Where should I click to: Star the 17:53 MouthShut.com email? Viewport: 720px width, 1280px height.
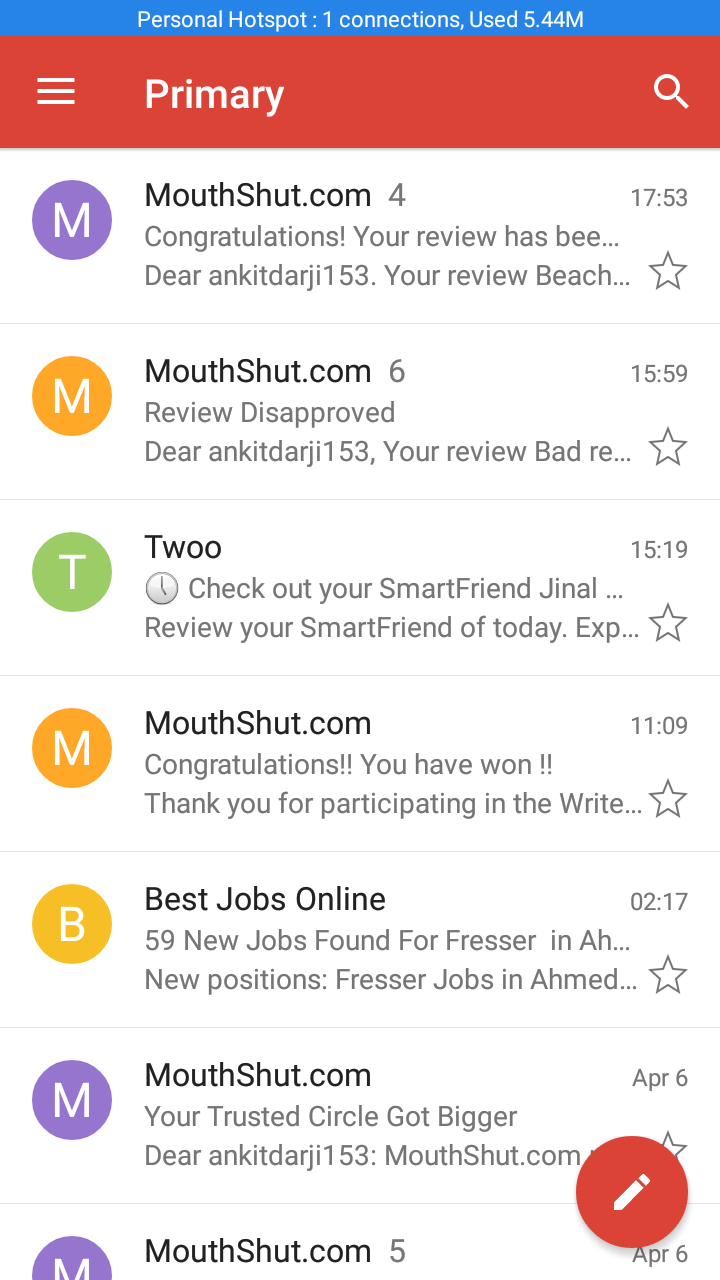click(x=667, y=271)
